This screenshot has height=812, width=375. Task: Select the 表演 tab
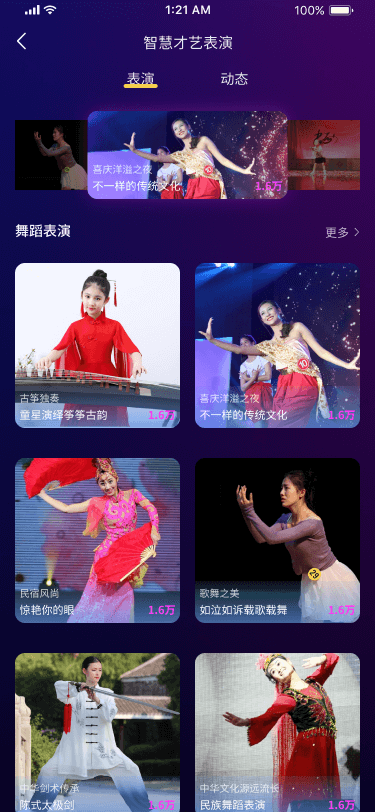140,79
